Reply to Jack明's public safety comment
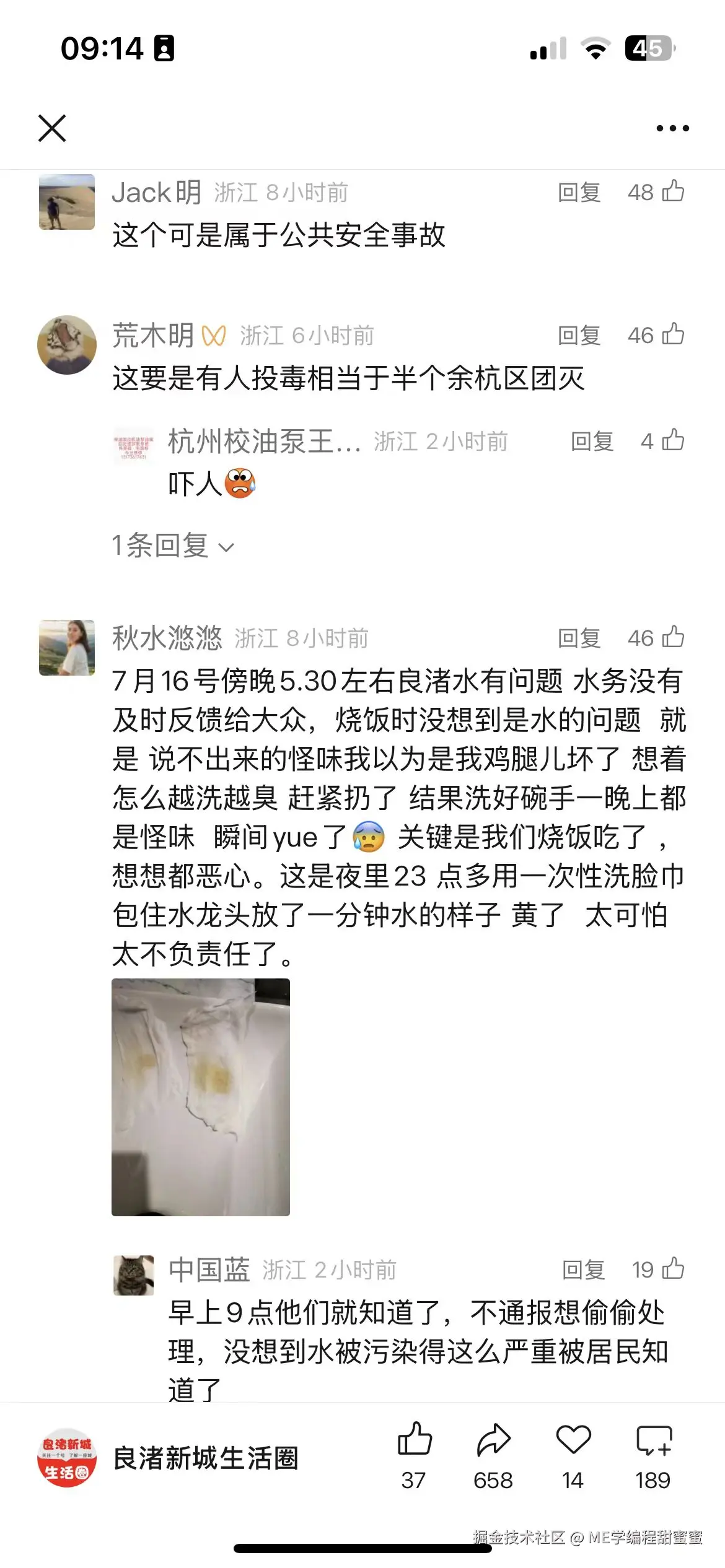Viewport: 725px width, 1568px height. 578,192
